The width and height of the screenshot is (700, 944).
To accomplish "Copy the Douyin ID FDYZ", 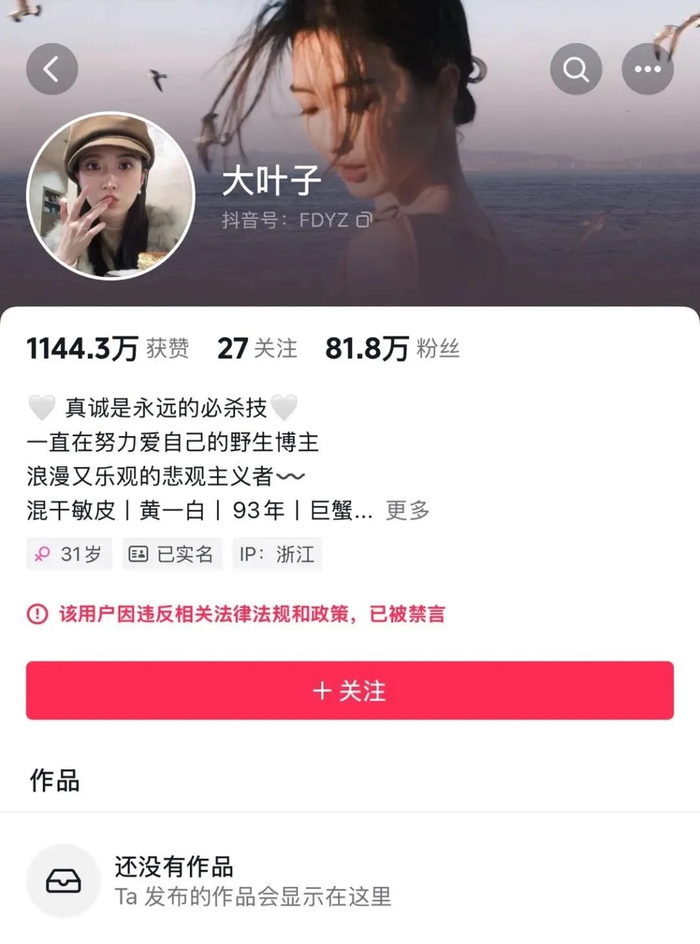I will click(x=365, y=221).
